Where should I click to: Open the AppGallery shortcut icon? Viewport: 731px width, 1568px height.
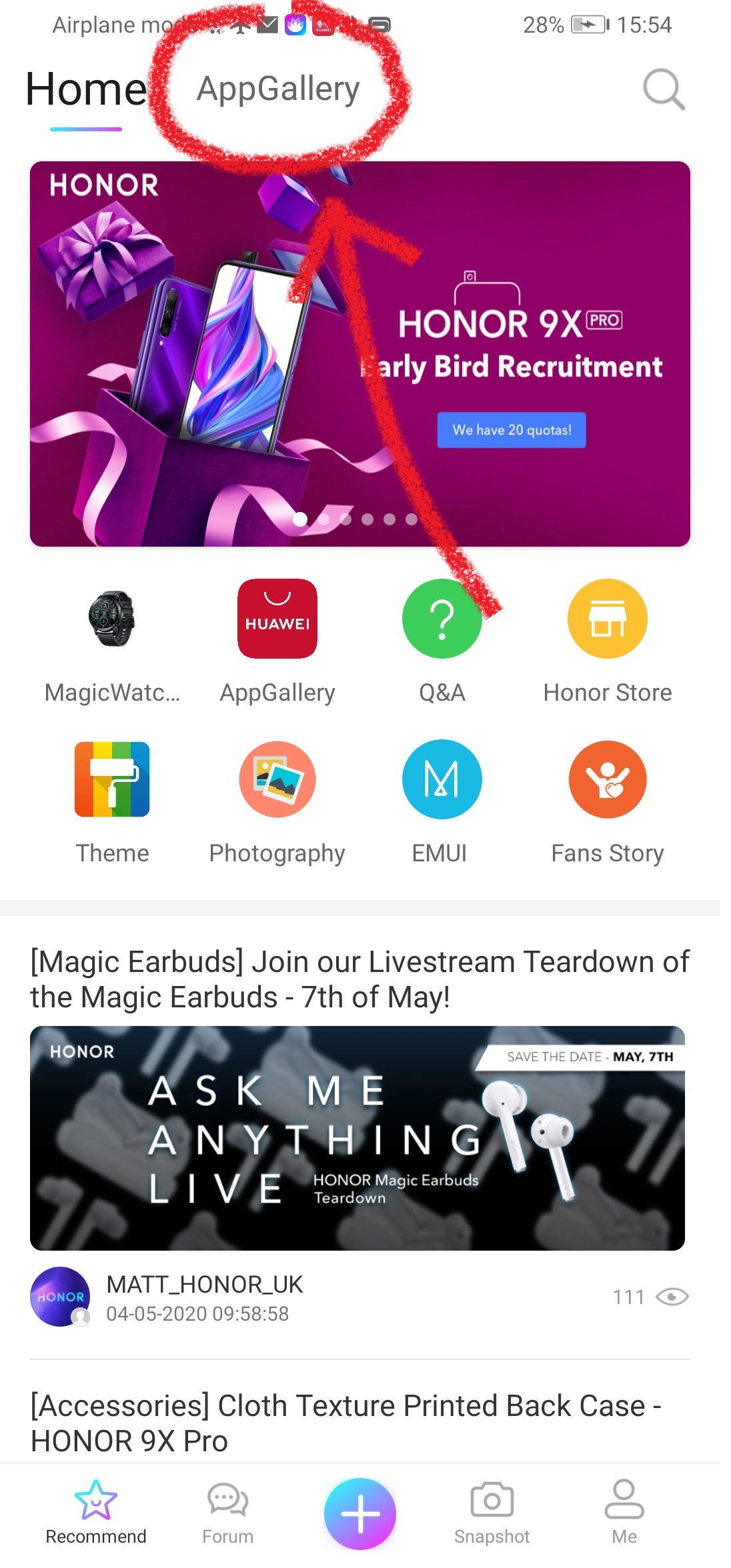click(x=277, y=618)
